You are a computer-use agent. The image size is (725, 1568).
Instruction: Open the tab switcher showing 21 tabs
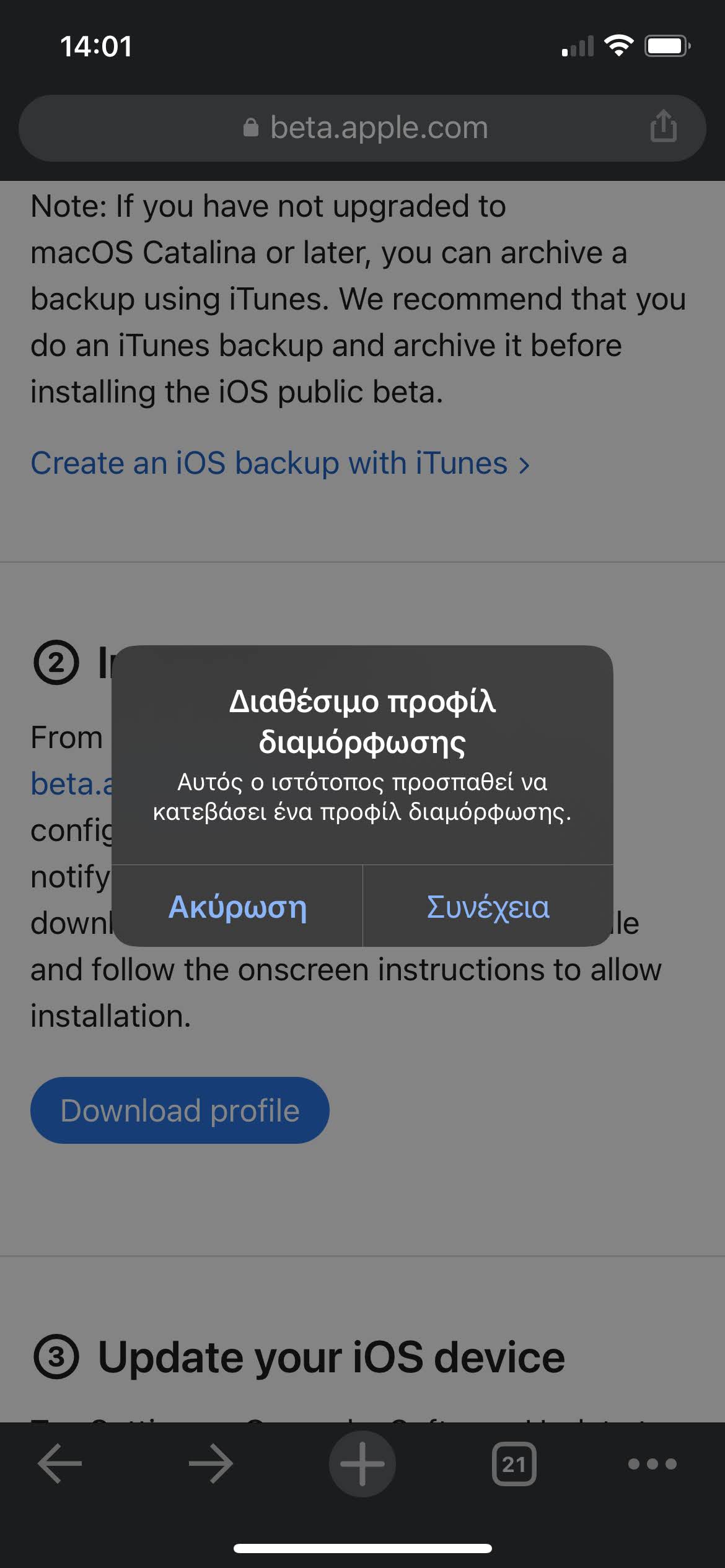pos(514,1464)
